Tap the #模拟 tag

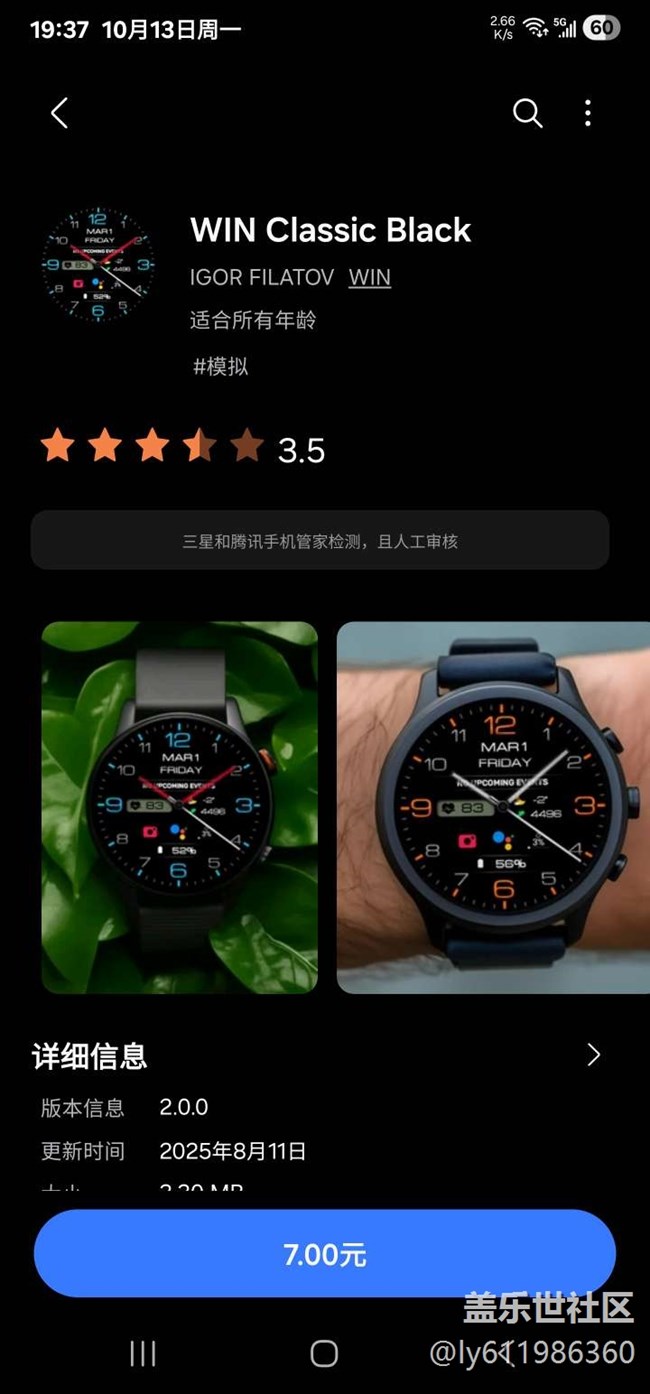click(220, 366)
